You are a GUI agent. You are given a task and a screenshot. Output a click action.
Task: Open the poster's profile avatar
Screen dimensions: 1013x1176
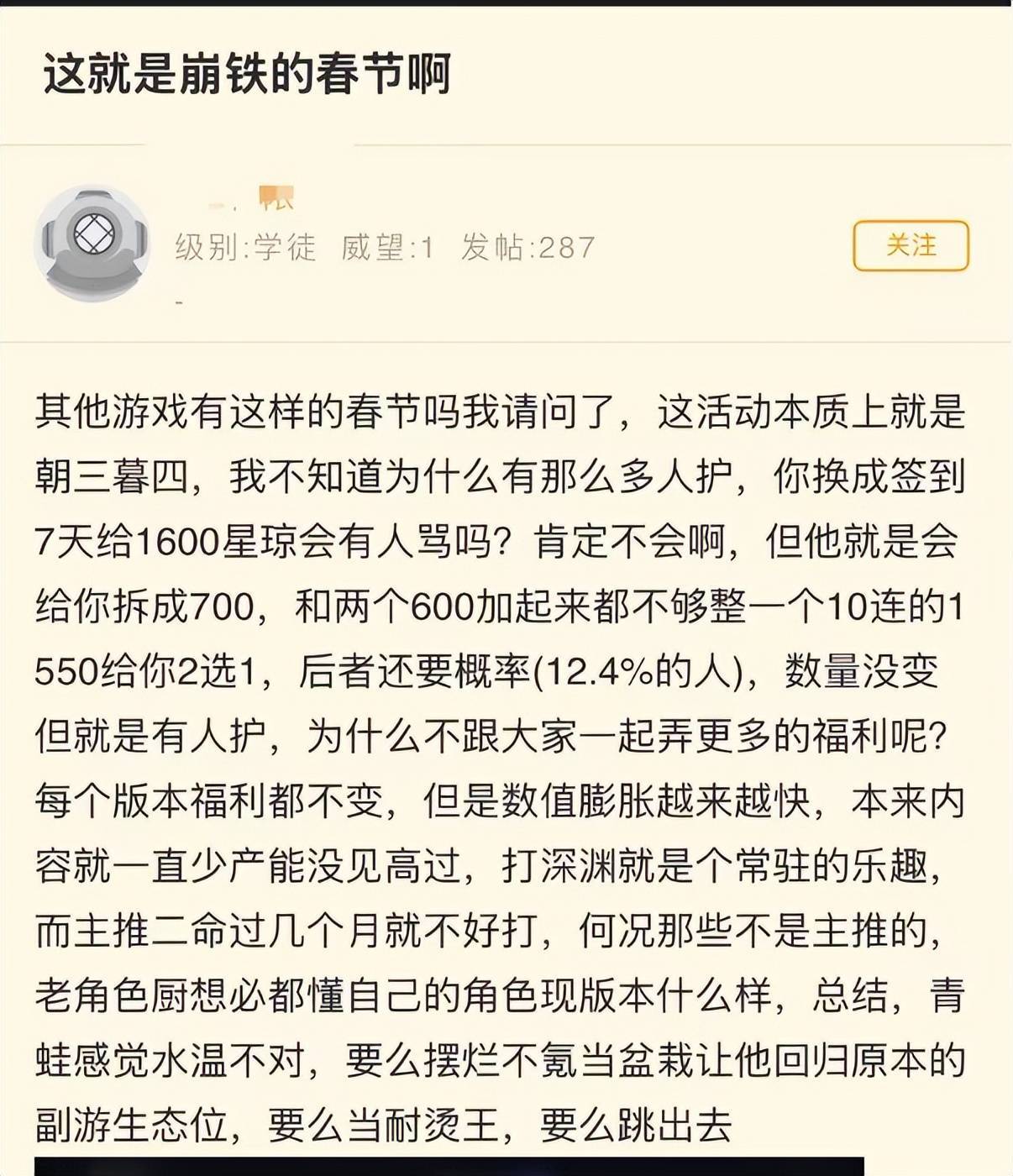pos(92,244)
